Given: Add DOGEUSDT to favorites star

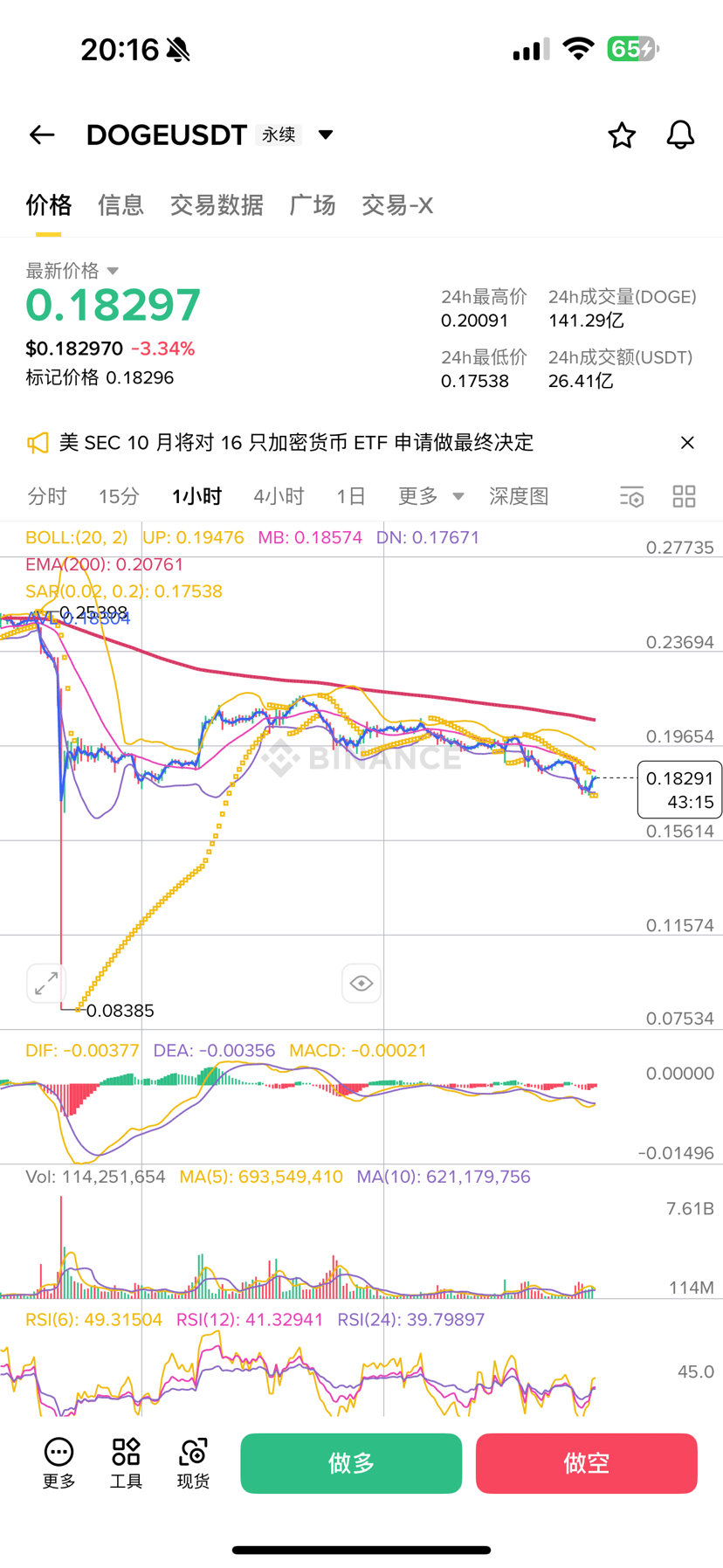Looking at the screenshot, I should point(621,135).
